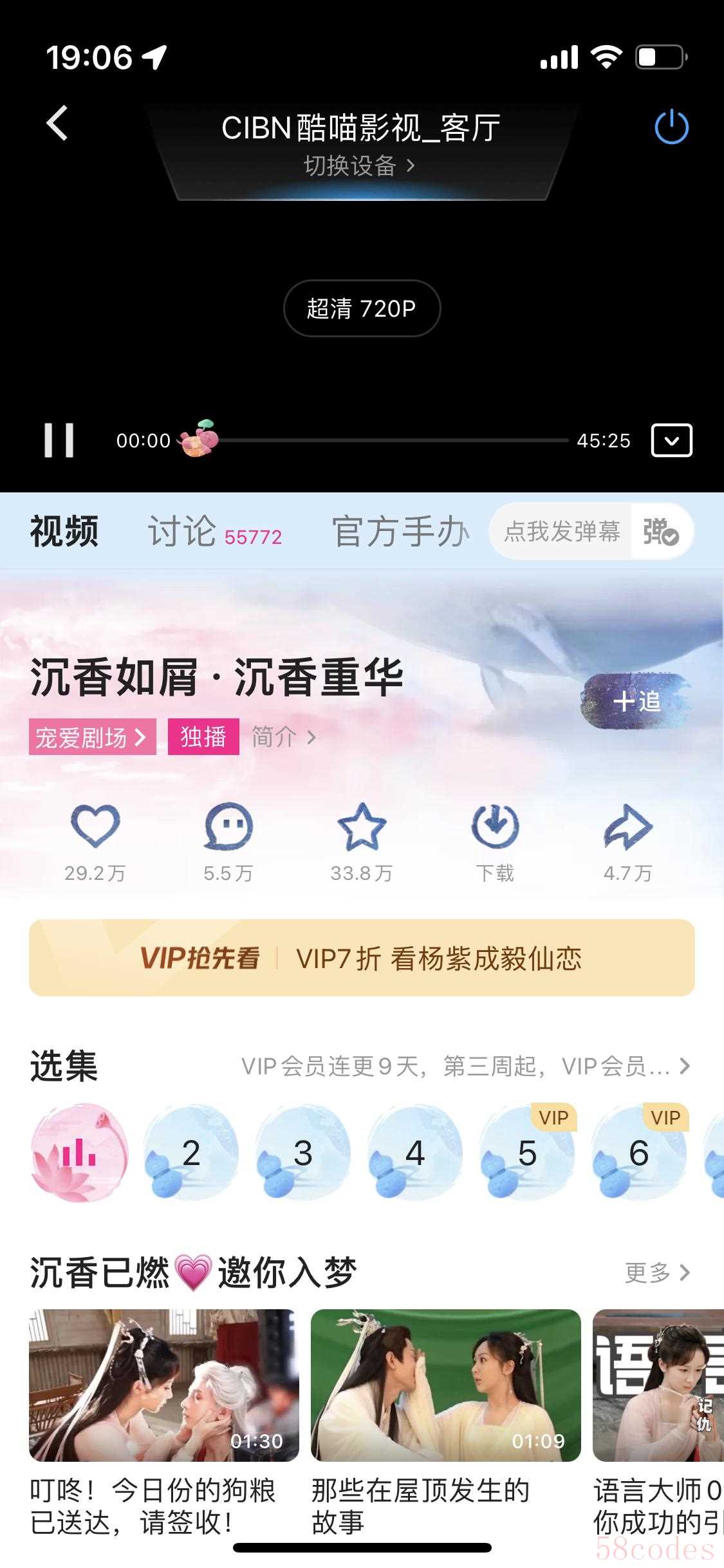Select episode 5 in 选集
Image resolution: width=724 pixels, height=1568 pixels.
point(527,1153)
